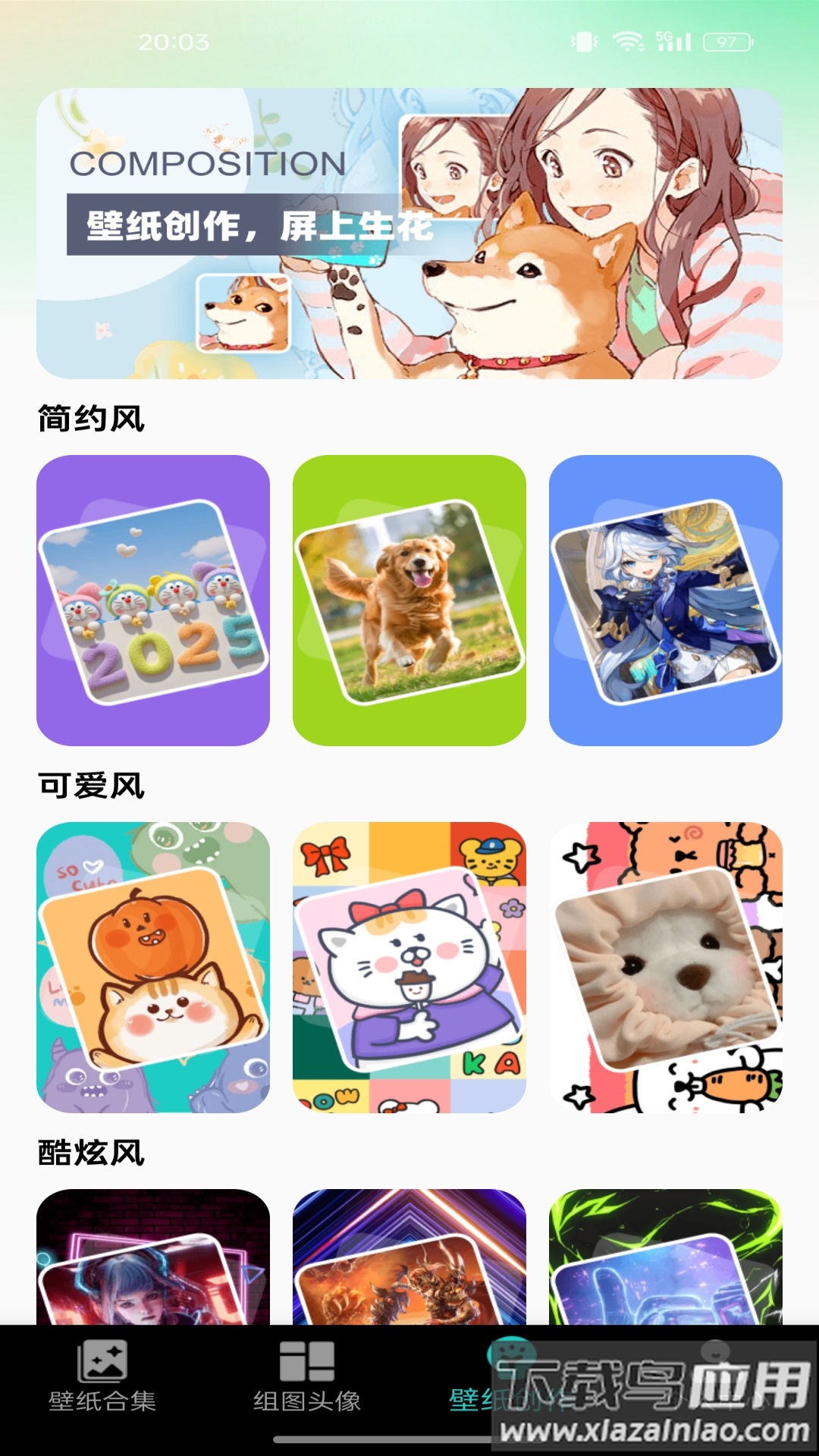Tap the WiFi icon in the status bar

(626, 43)
